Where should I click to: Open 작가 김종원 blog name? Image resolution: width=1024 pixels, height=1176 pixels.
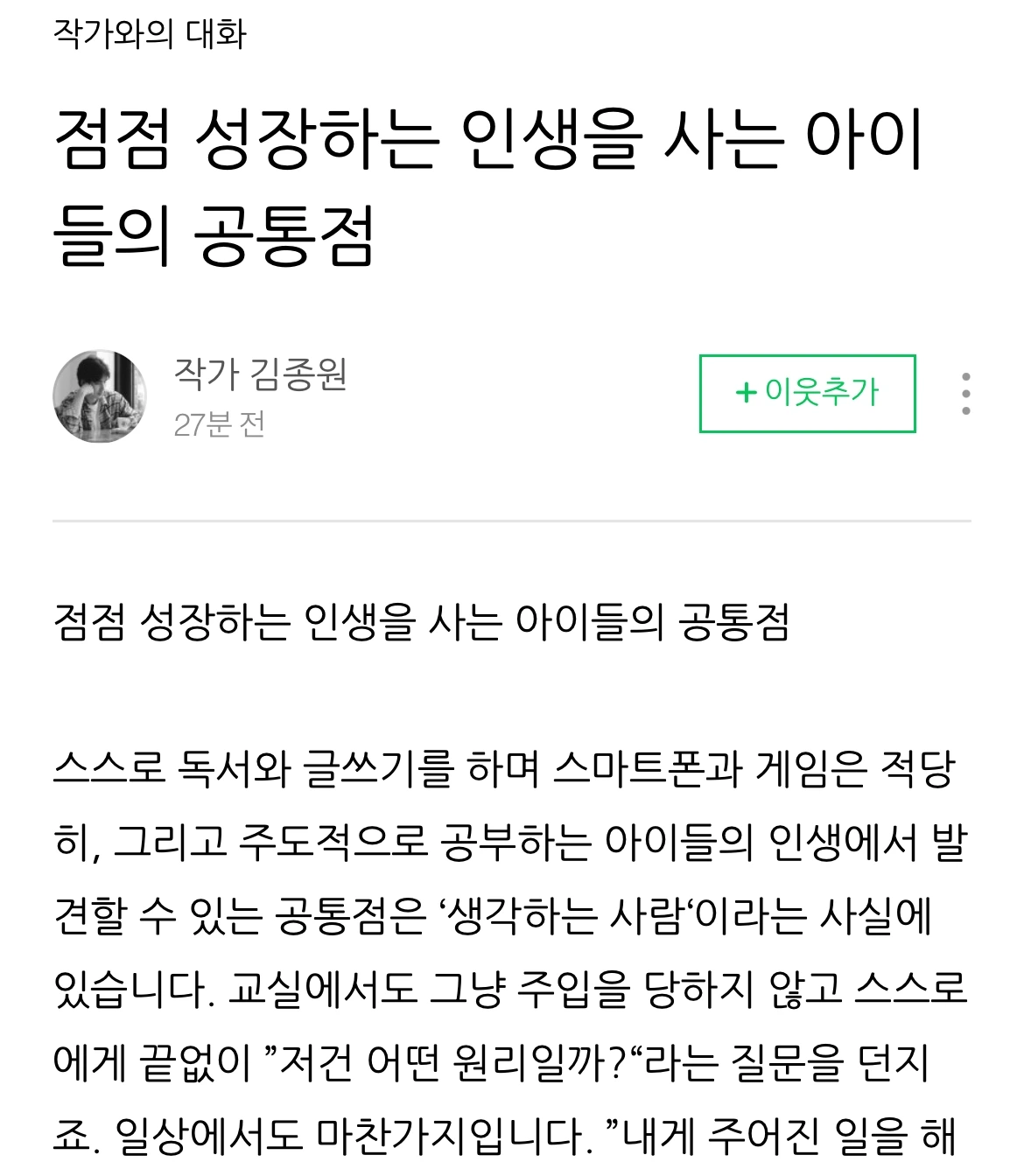tap(261, 374)
